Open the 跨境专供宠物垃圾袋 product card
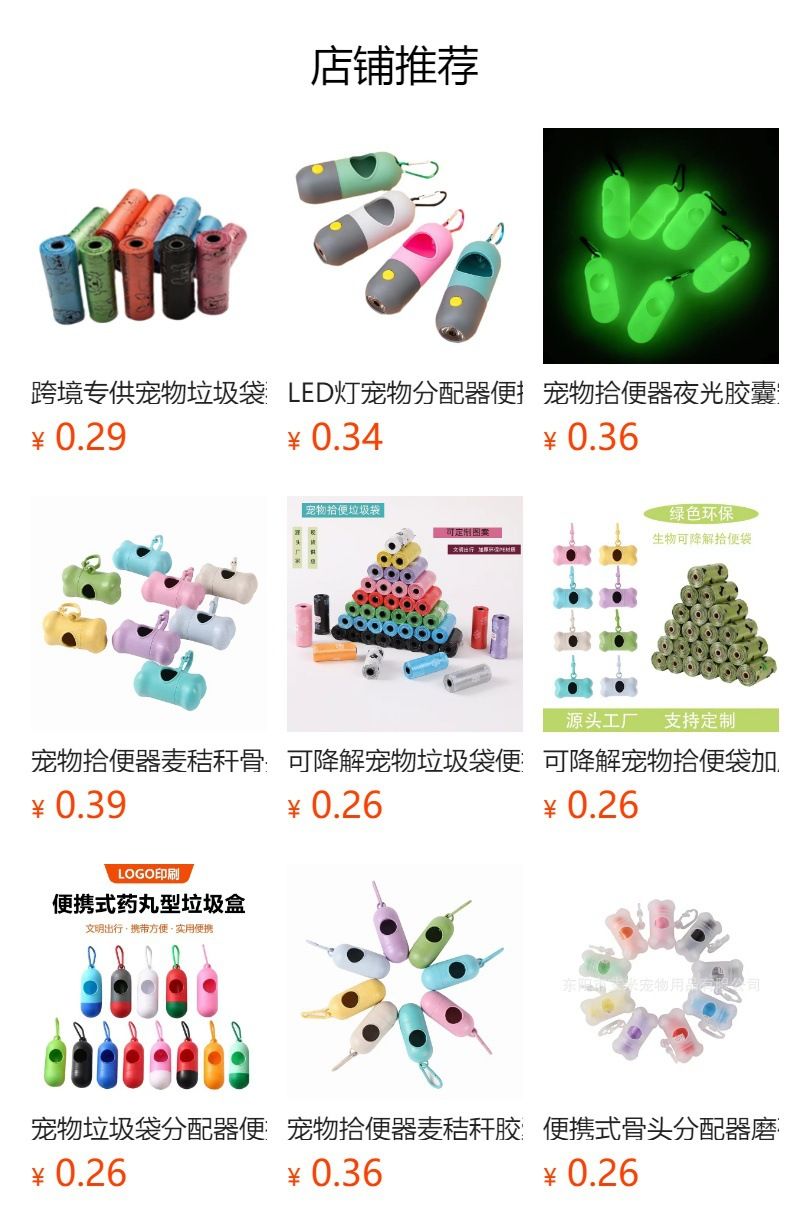The image size is (790, 1232). pos(149,292)
